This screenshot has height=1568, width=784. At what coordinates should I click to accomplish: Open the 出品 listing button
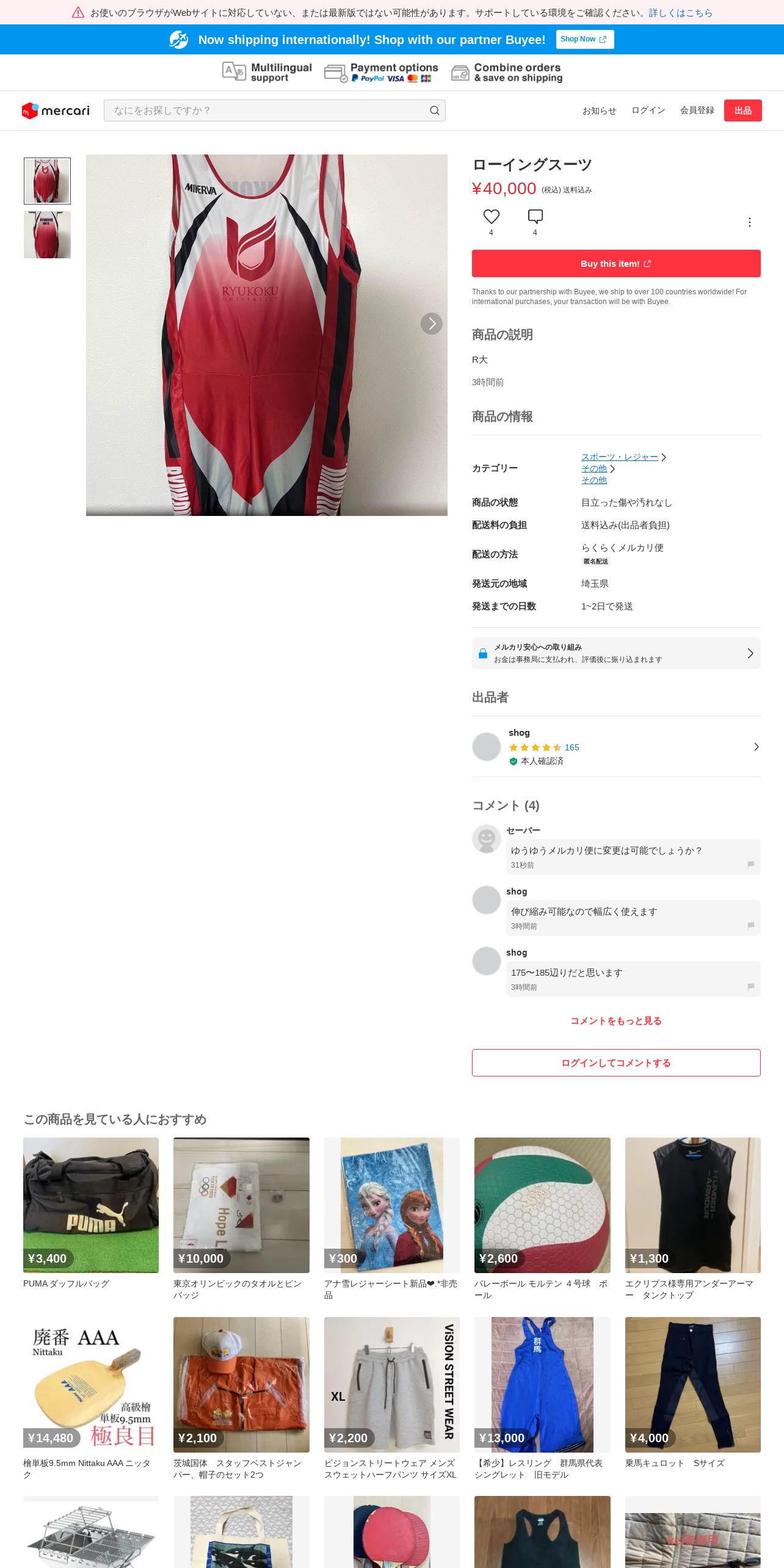pyautogui.click(x=742, y=111)
